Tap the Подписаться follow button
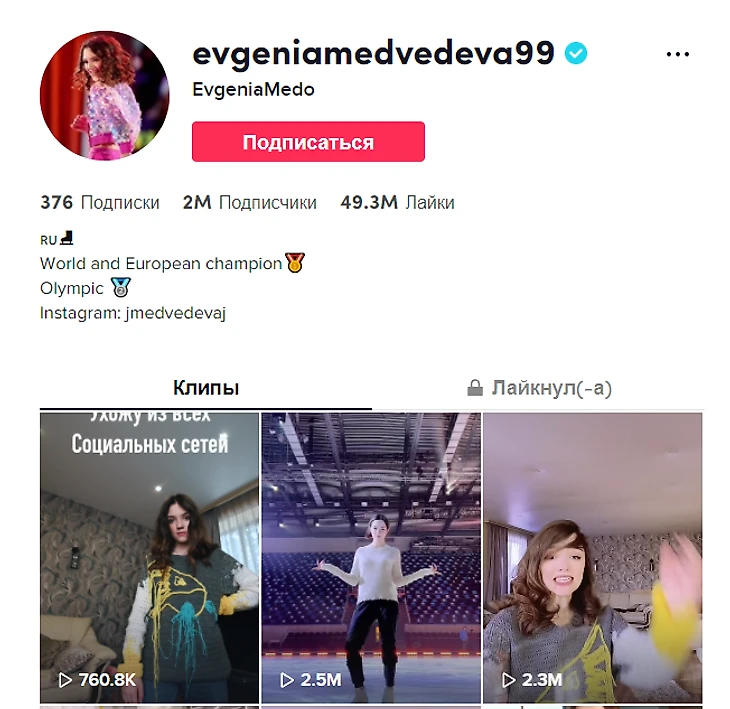Viewport: 730px width, 709px height. pyautogui.click(x=308, y=142)
